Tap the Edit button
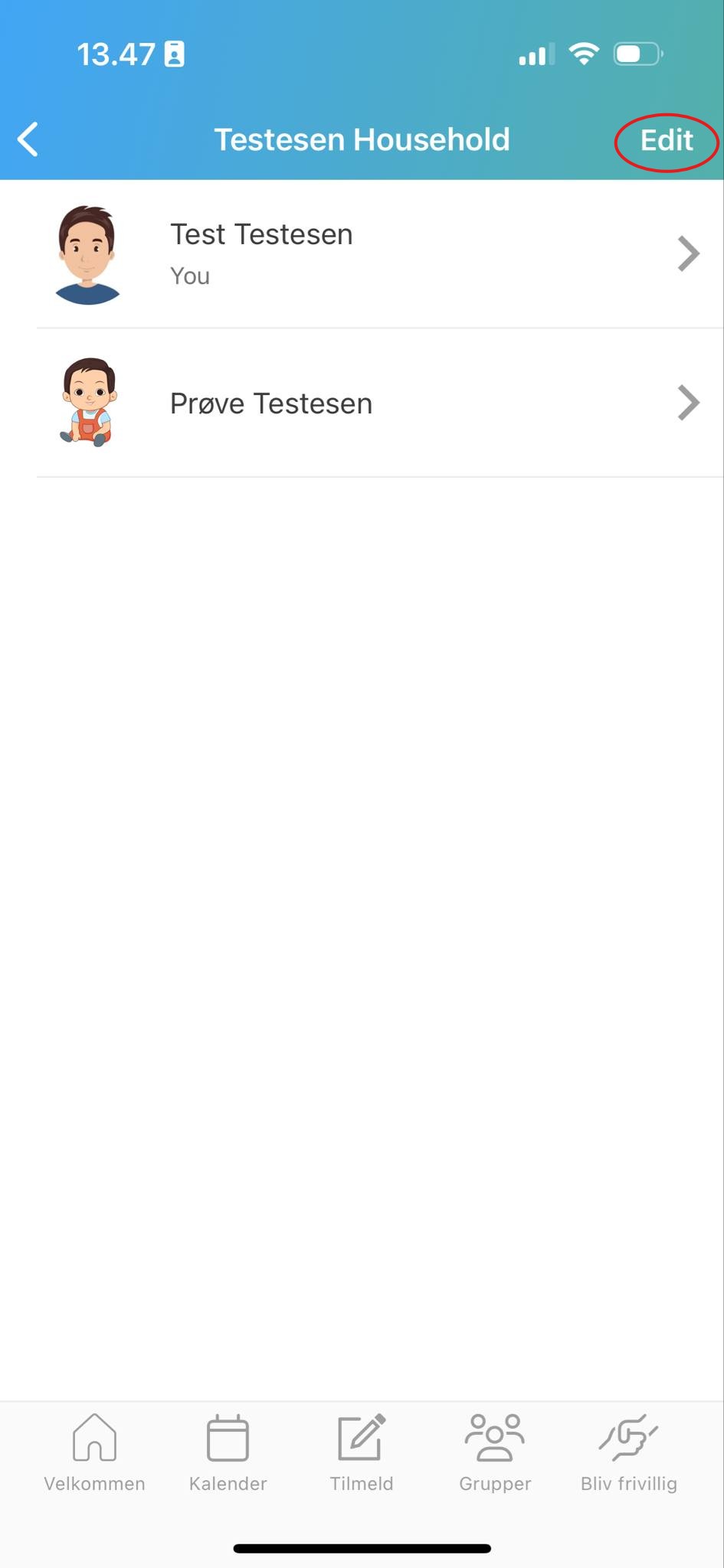The image size is (724, 1568). [x=665, y=140]
